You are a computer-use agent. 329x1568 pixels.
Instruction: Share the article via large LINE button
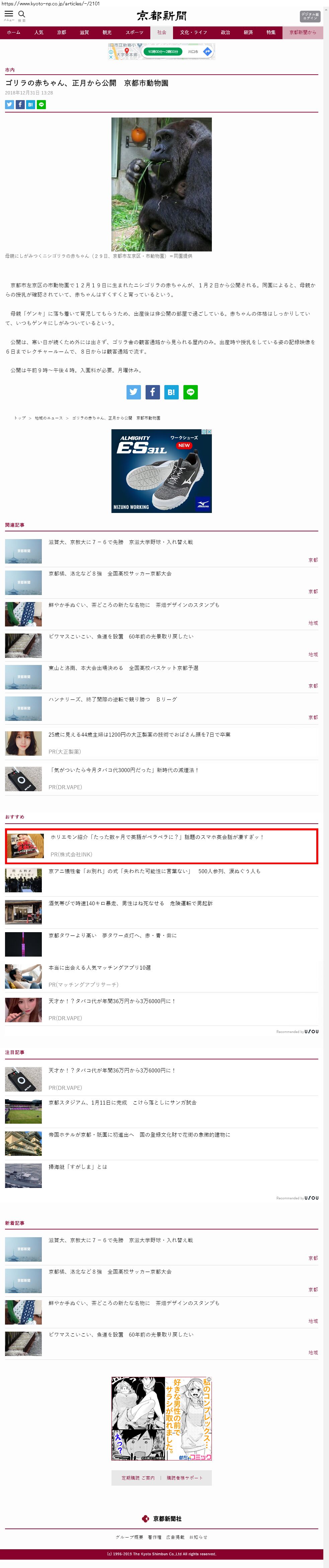[190, 392]
